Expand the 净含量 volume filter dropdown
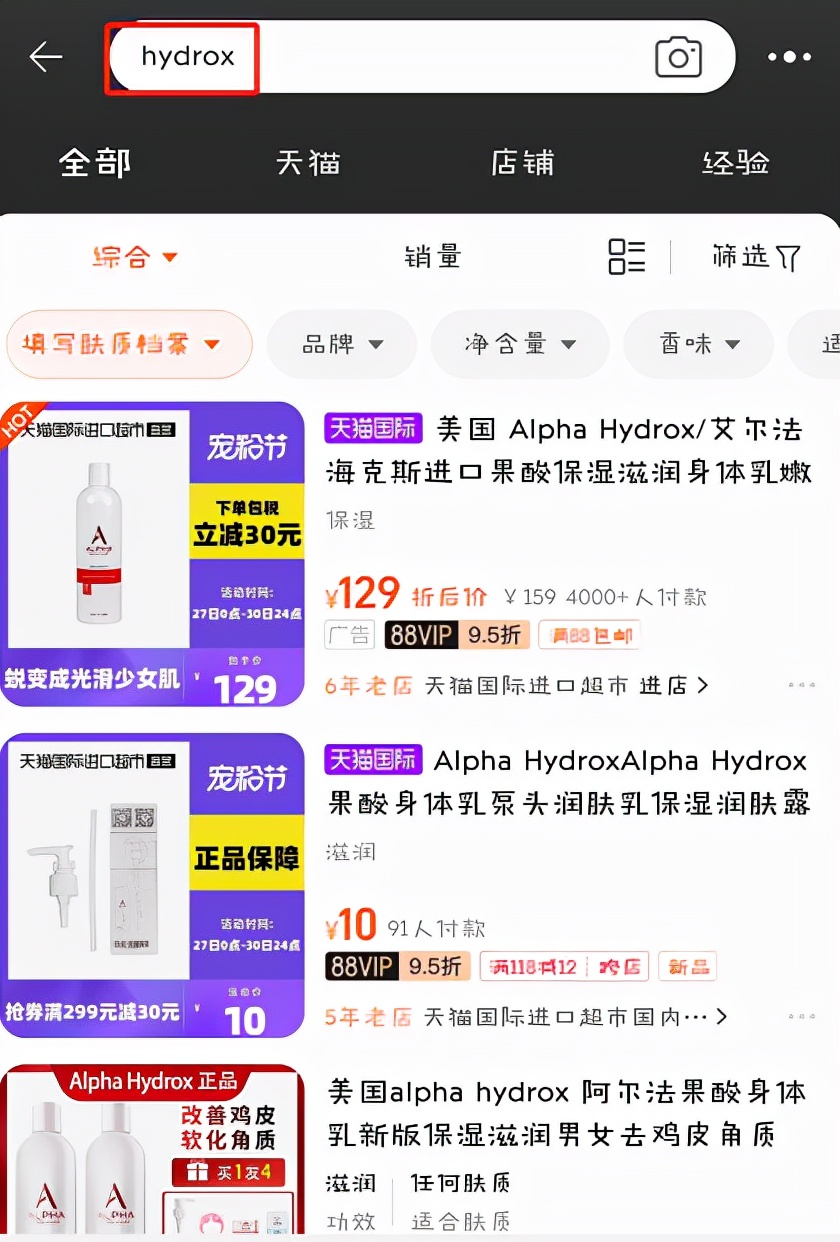This screenshot has width=840, height=1242. tap(519, 344)
